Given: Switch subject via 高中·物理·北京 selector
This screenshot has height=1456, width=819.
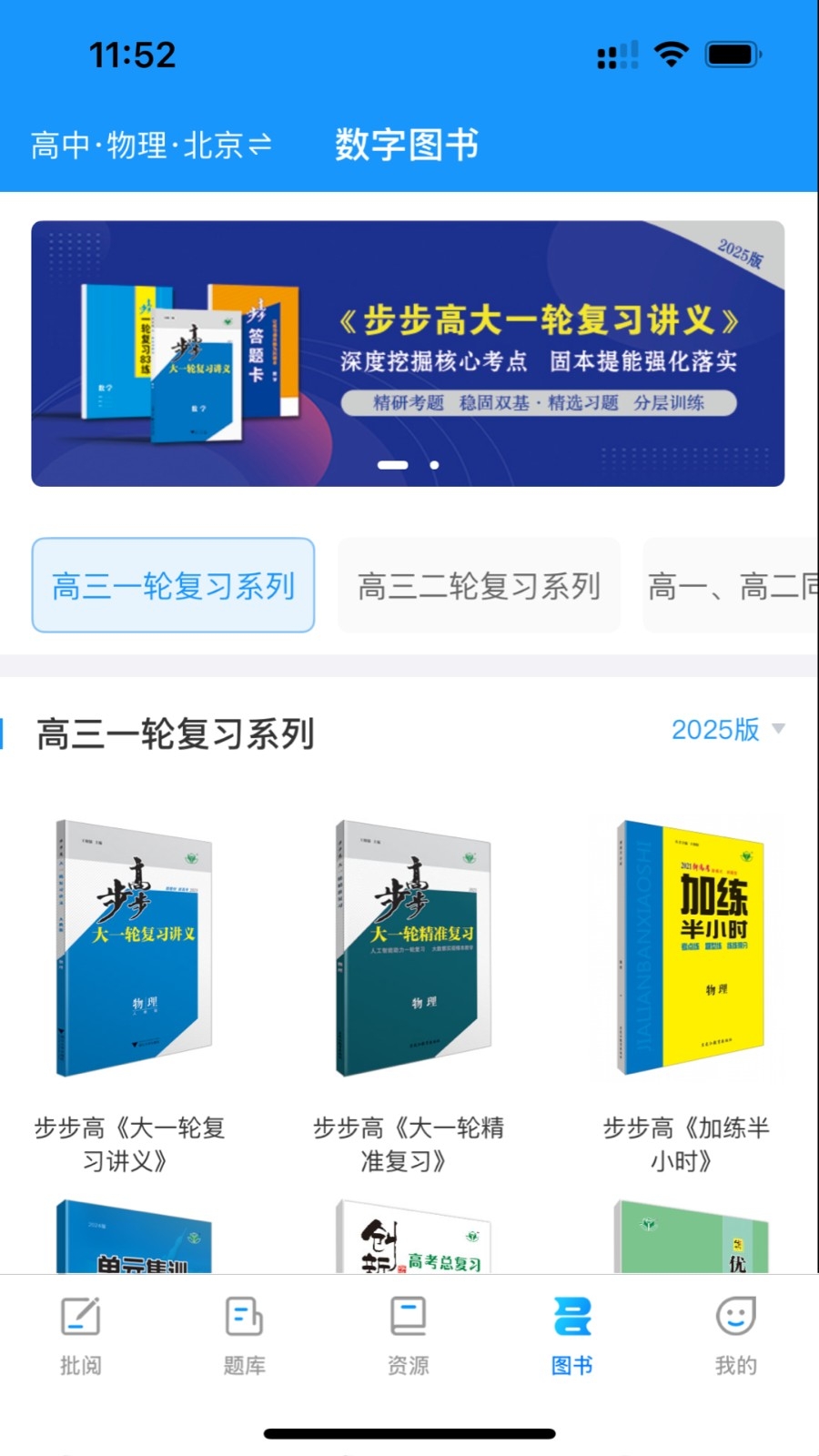Looking at the screenshot, I should 151,145.
